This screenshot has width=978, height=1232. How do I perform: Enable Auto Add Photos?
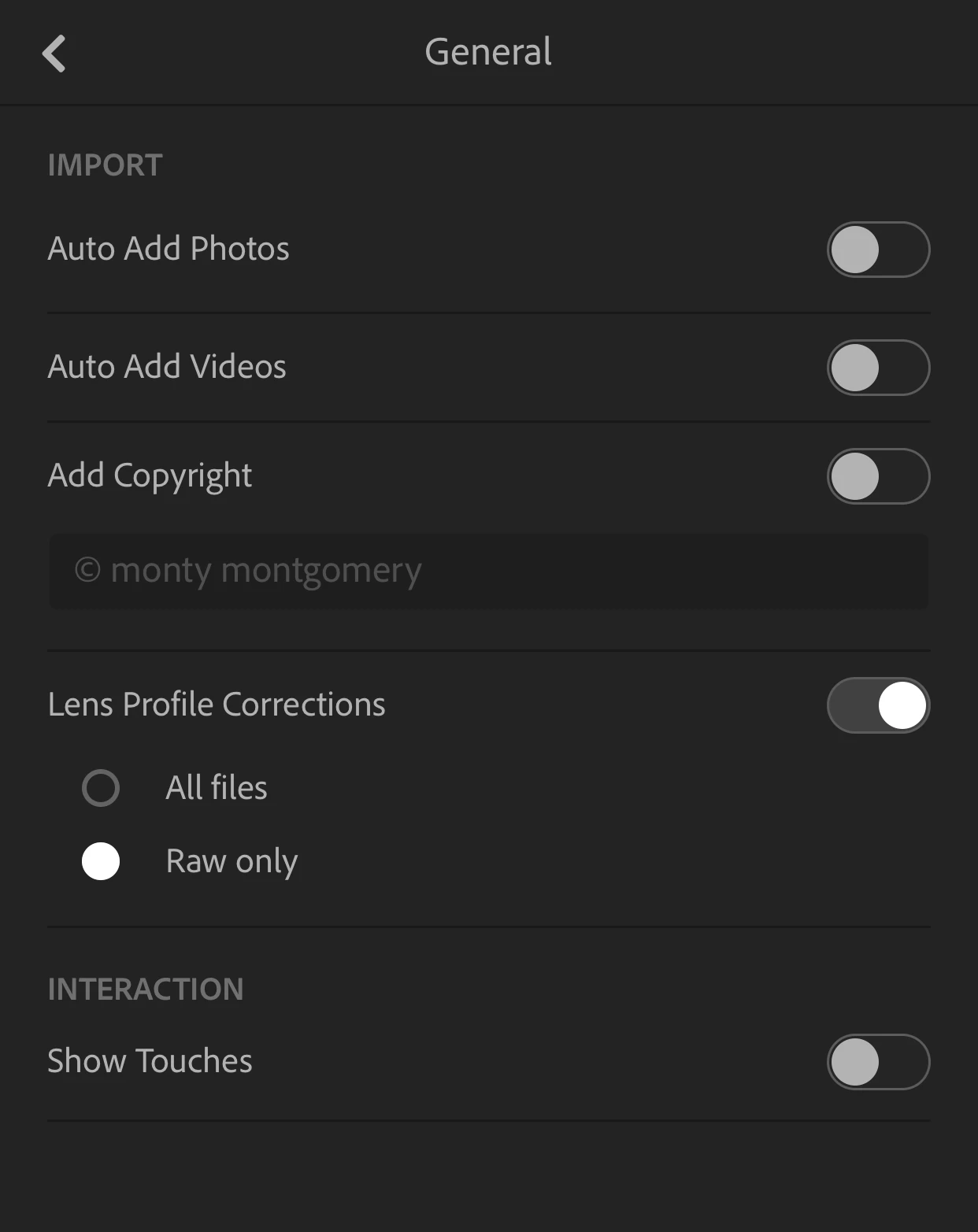[x=878, y=250]
